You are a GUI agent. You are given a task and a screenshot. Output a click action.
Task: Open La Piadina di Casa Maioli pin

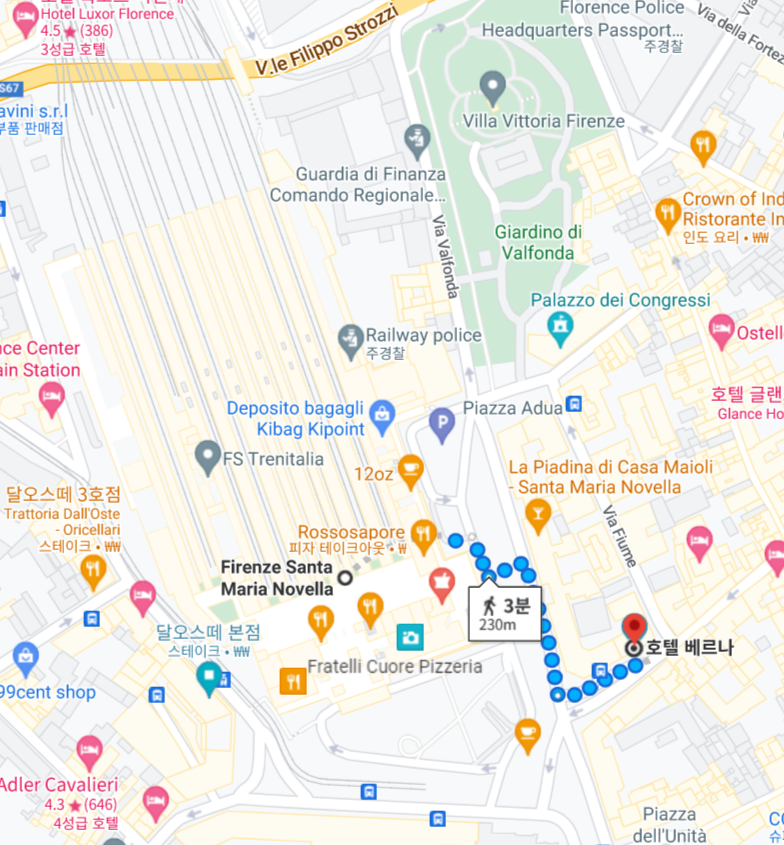coord(538,514)
